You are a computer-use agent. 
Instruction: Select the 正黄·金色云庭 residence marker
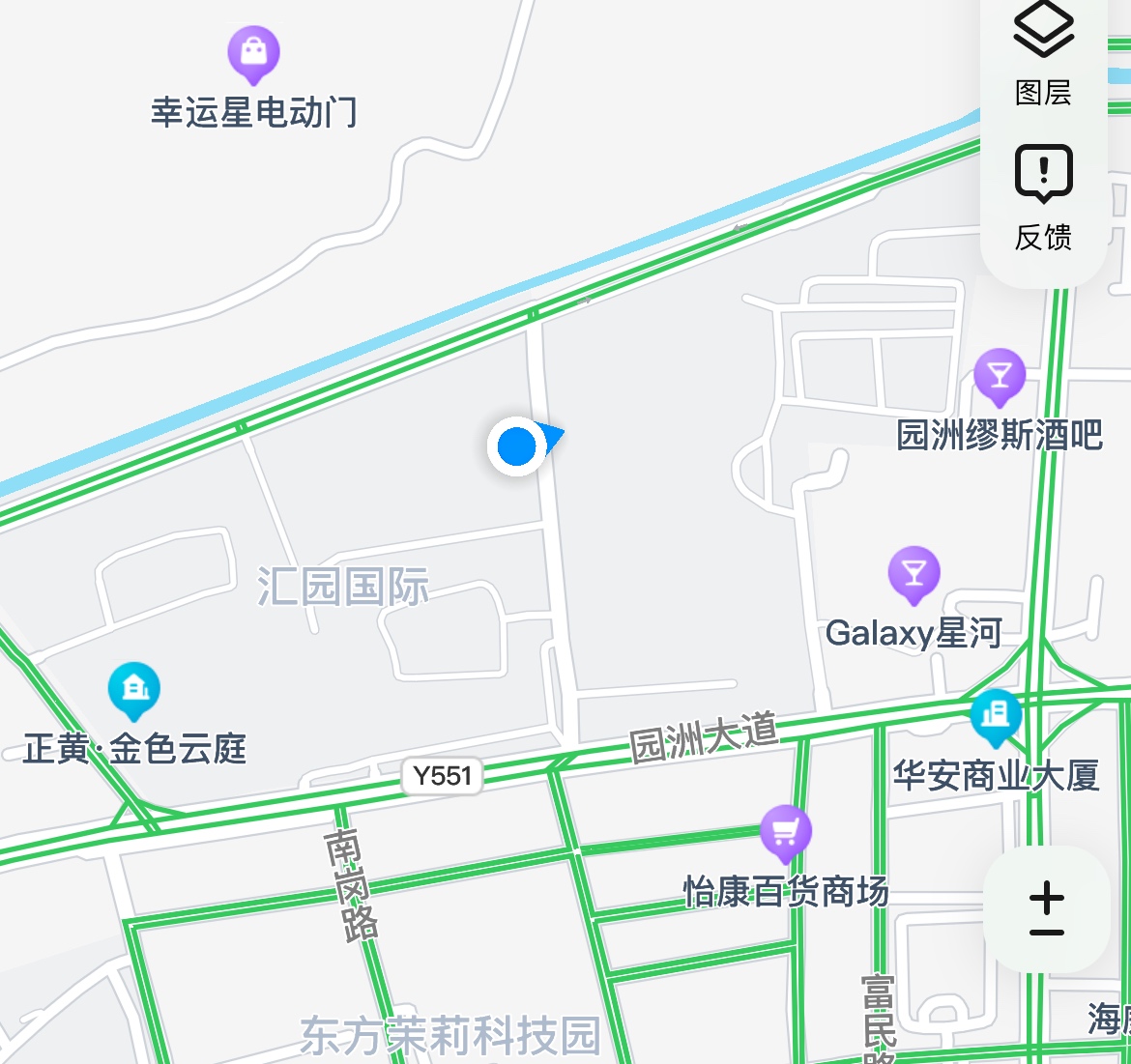tap(133, 689)
